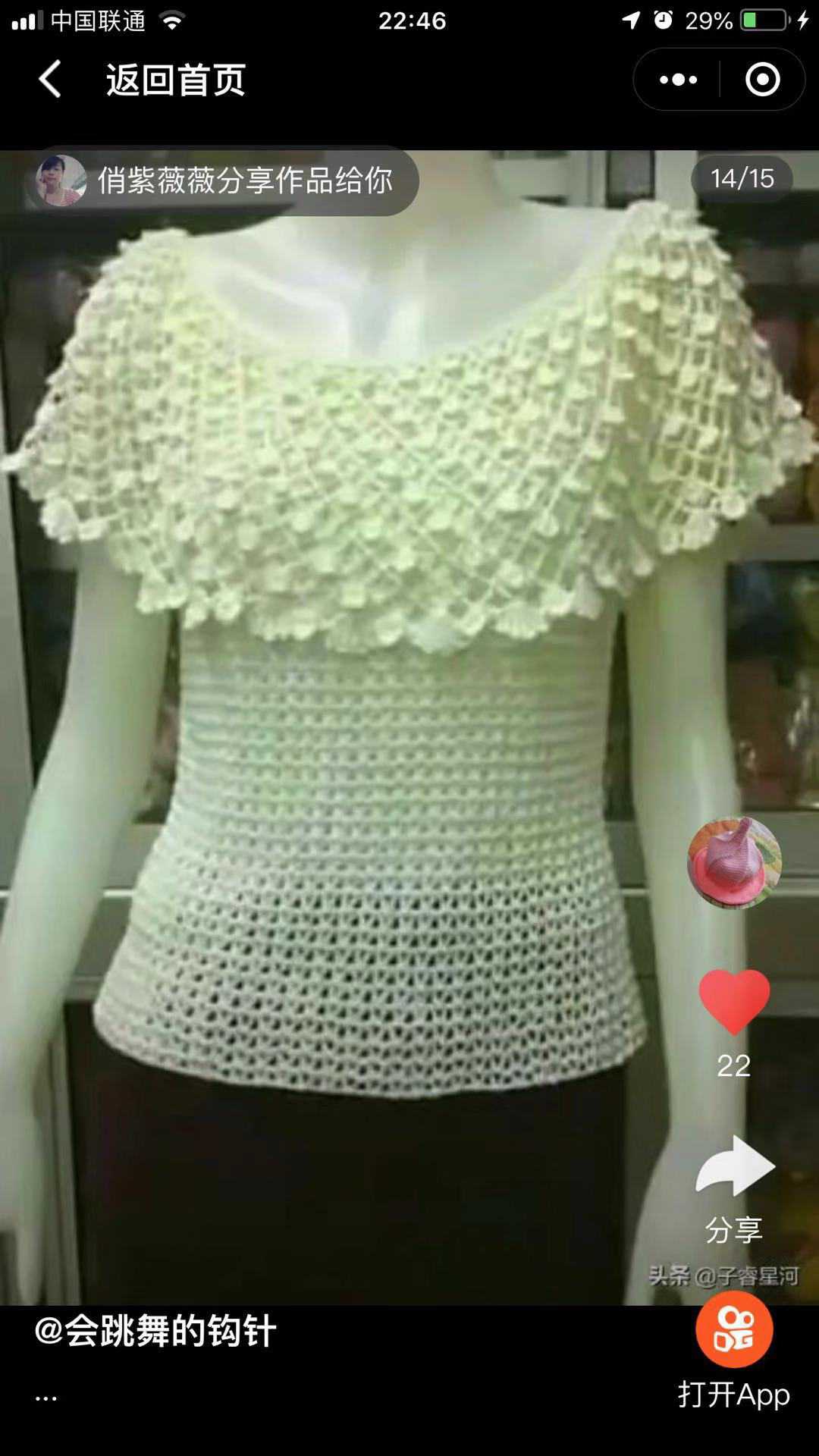Image resolution: width=819 pixels, height=1456 pixels.
Task: Go back using the arrow icon
Action: 50,80
